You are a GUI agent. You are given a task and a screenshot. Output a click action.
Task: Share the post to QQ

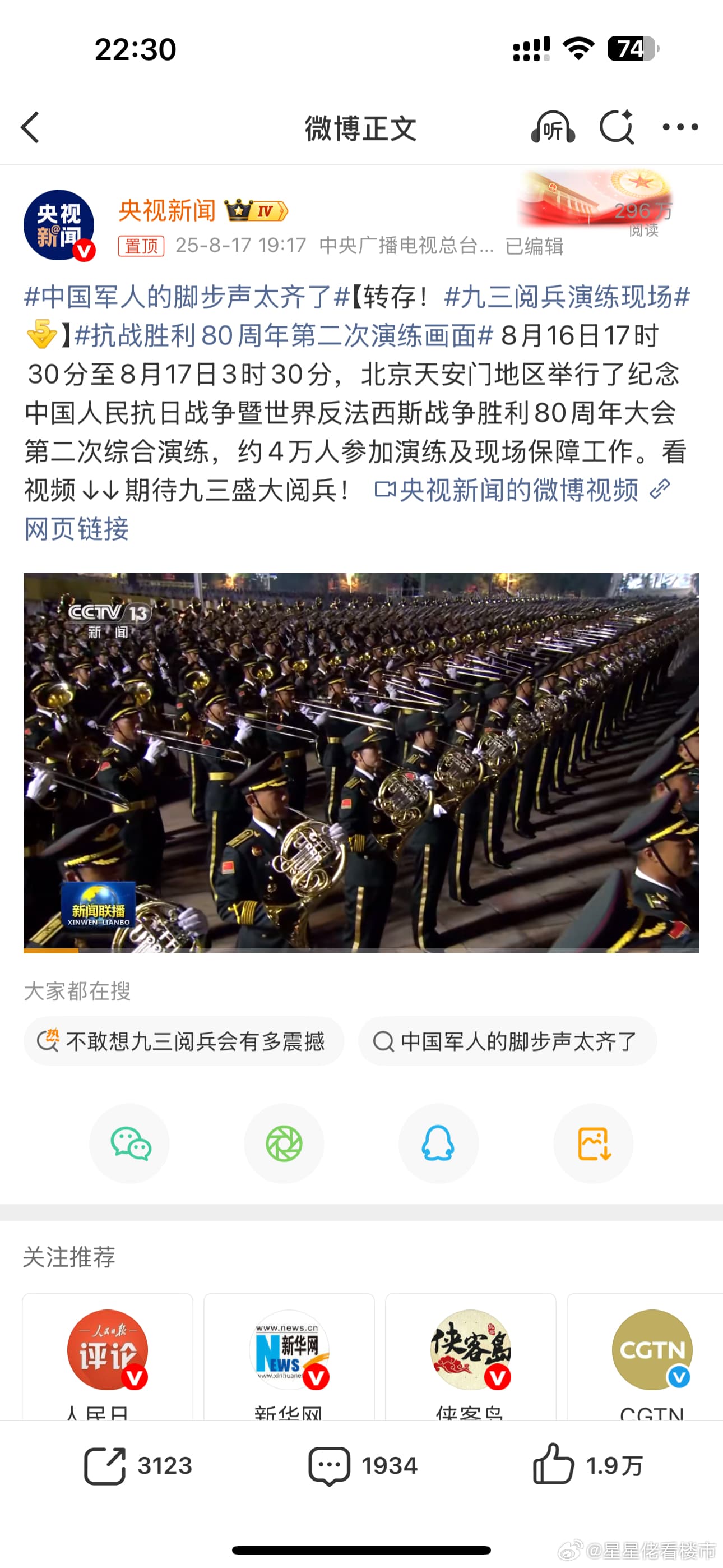pos(438,1143)
